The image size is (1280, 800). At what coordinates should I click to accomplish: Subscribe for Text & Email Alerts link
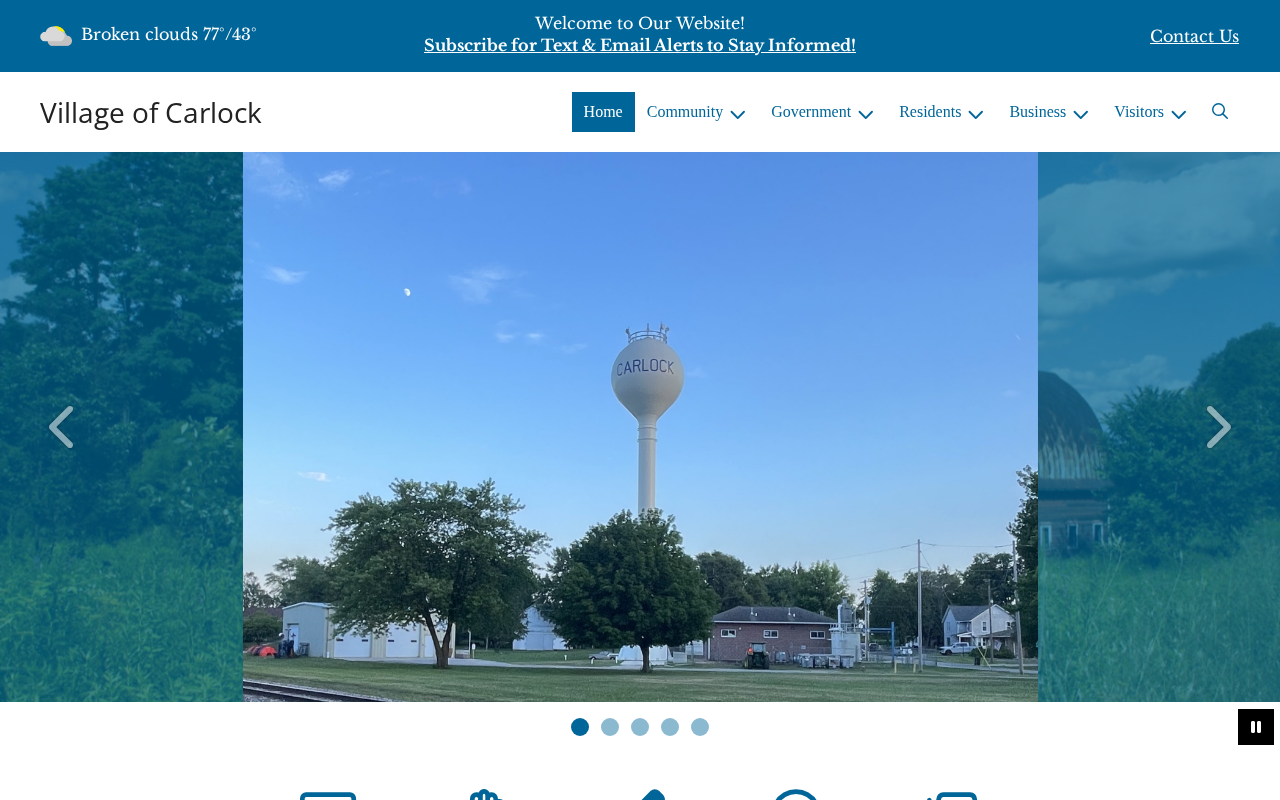[639, 46]
